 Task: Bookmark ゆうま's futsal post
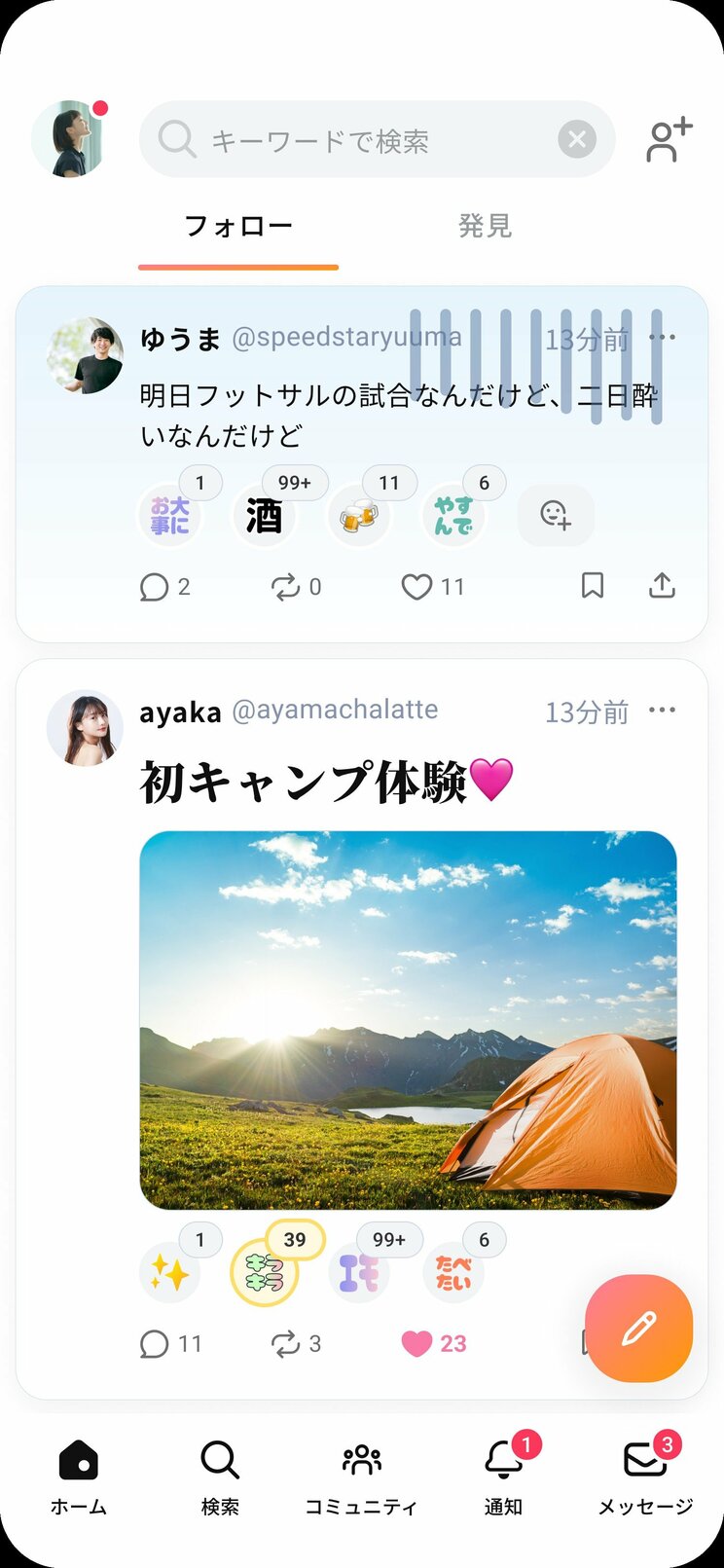pos(593,586)
